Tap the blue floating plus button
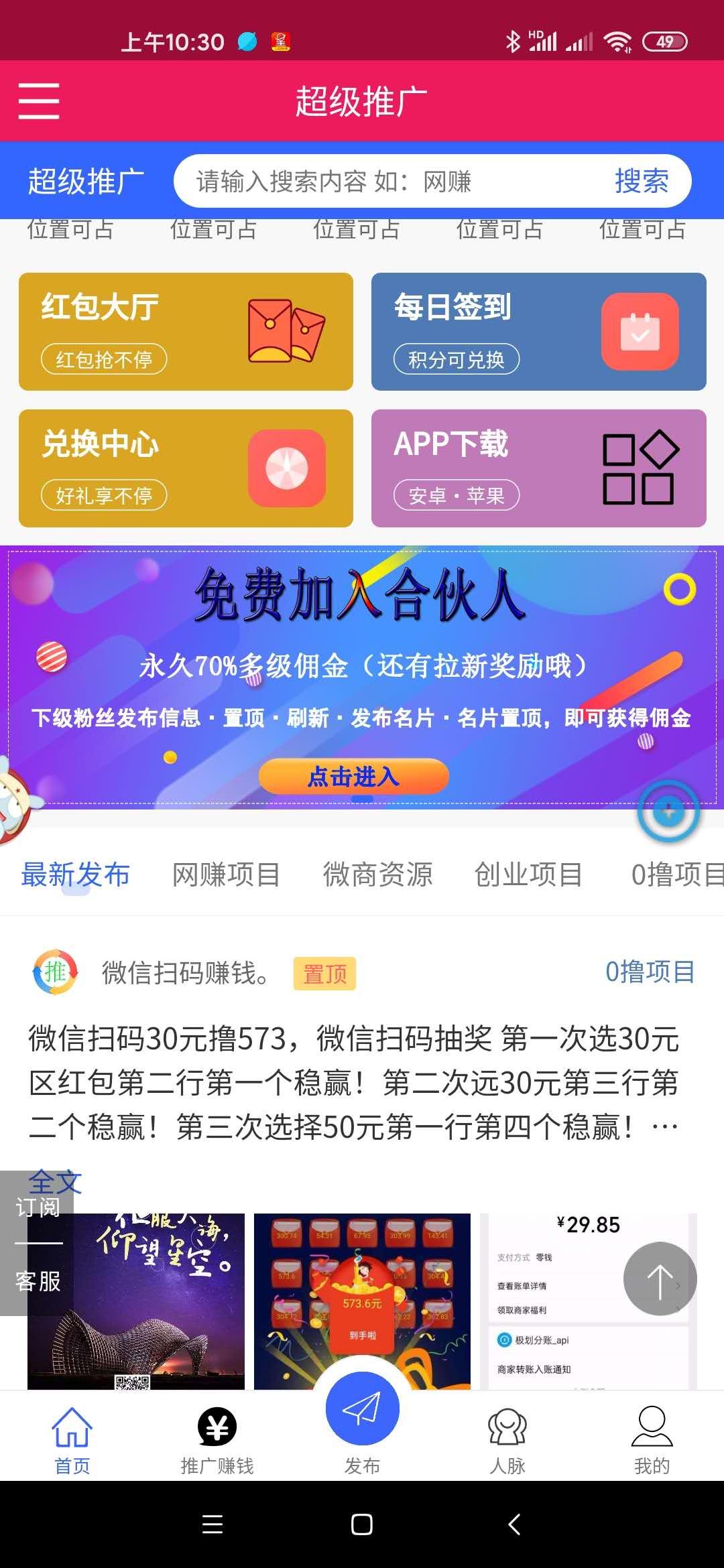724x1568 pixels. [668, 811]
